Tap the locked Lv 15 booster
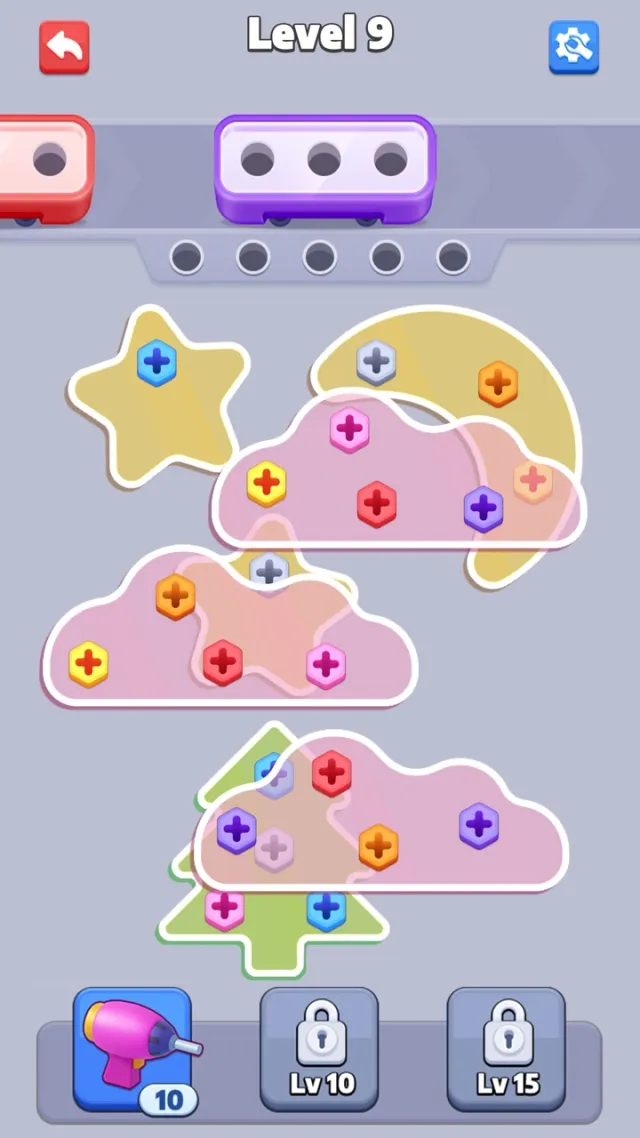The image size is (640, 1138). (x=506, y=1049)
